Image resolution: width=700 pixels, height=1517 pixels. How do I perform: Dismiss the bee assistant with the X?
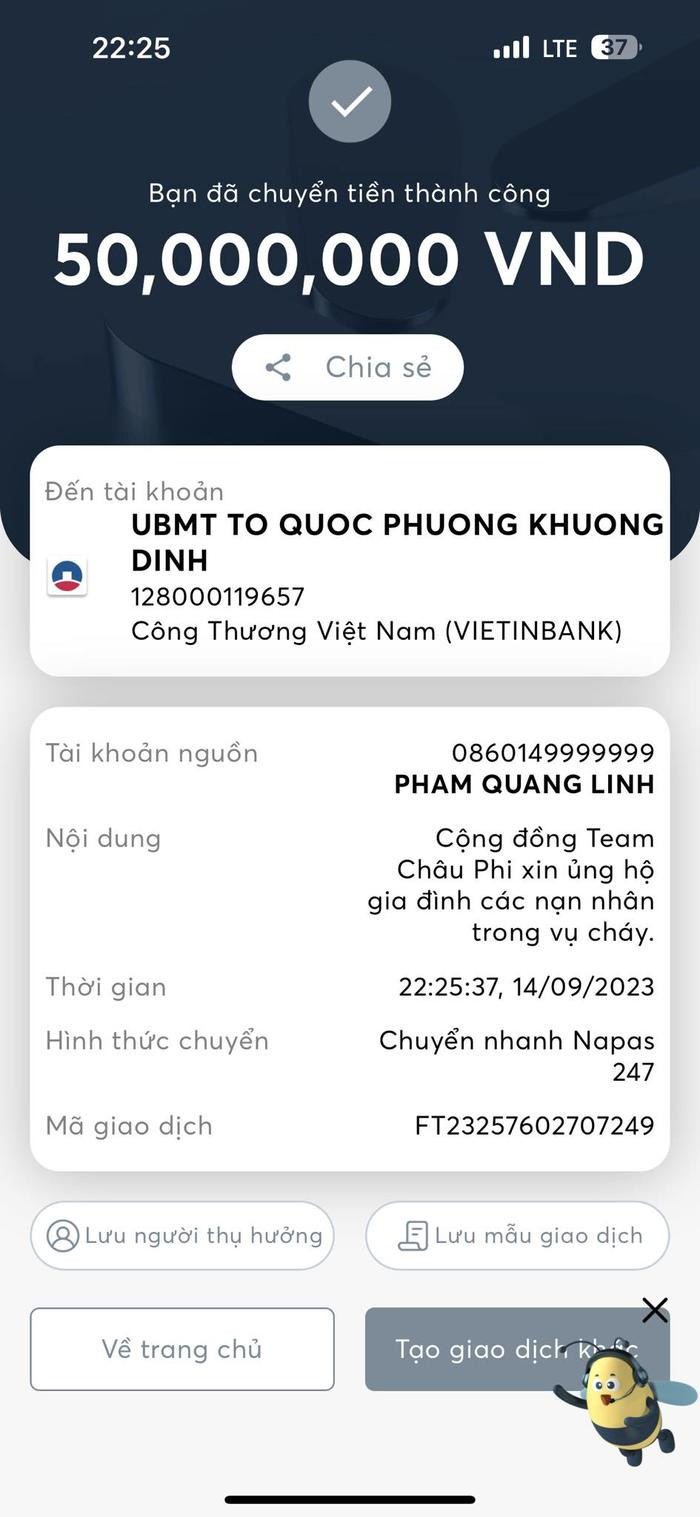[655, 1310]
